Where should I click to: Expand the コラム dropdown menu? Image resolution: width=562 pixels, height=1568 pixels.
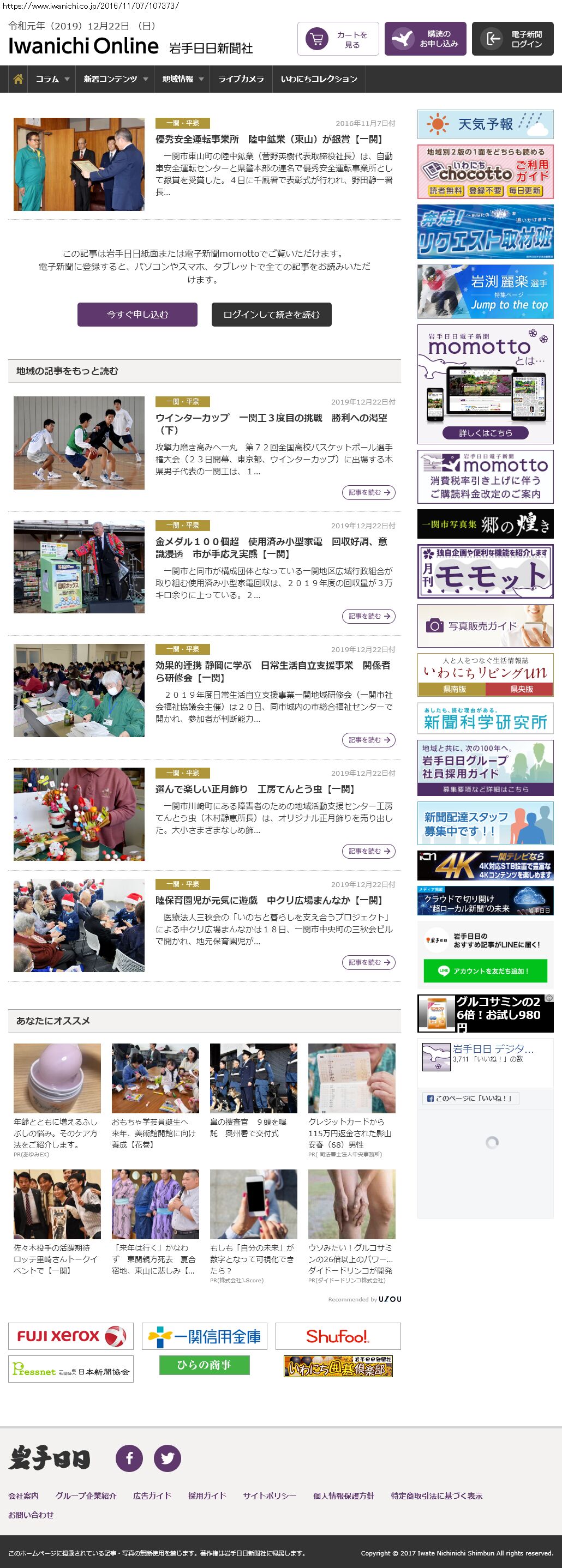point(52,79)
